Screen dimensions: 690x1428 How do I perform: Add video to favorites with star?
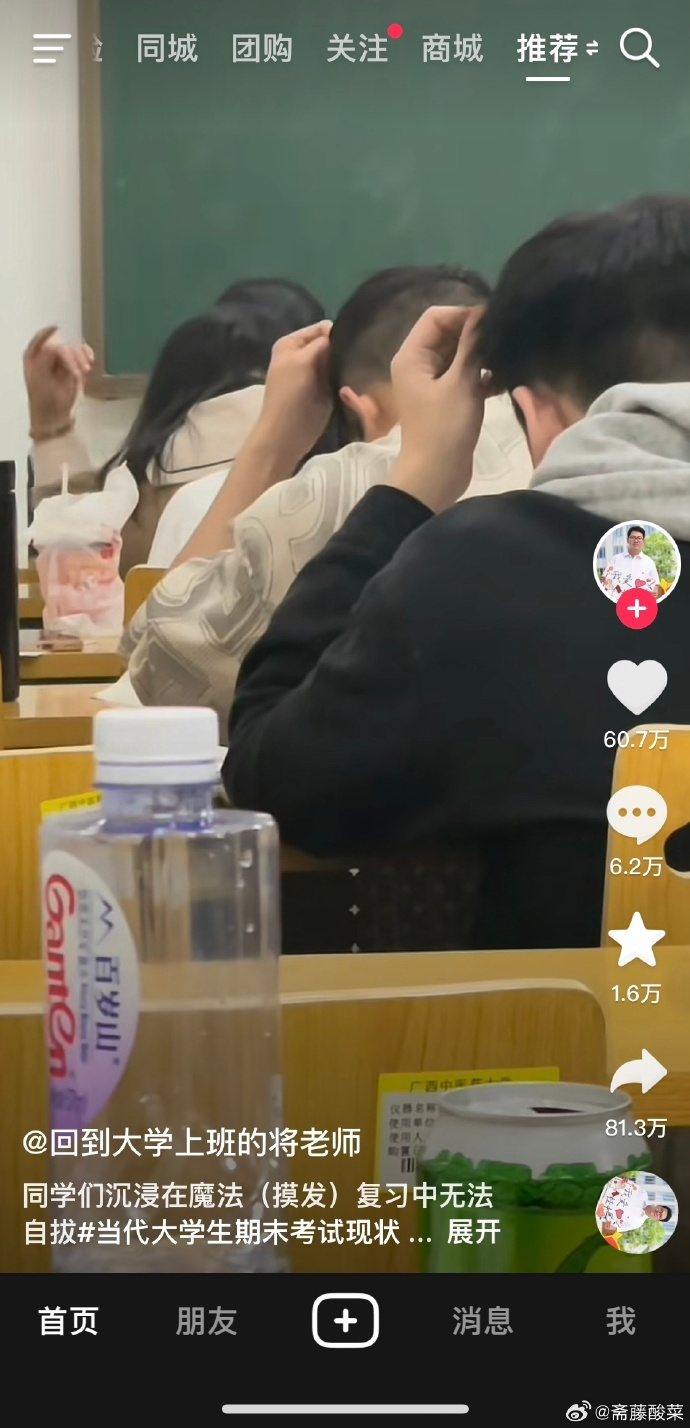coord(637,941)
